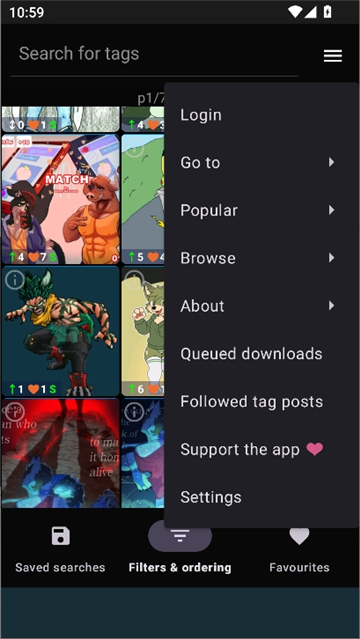
Task: Open the red shadow artwork post
Action: pos(61,453)
